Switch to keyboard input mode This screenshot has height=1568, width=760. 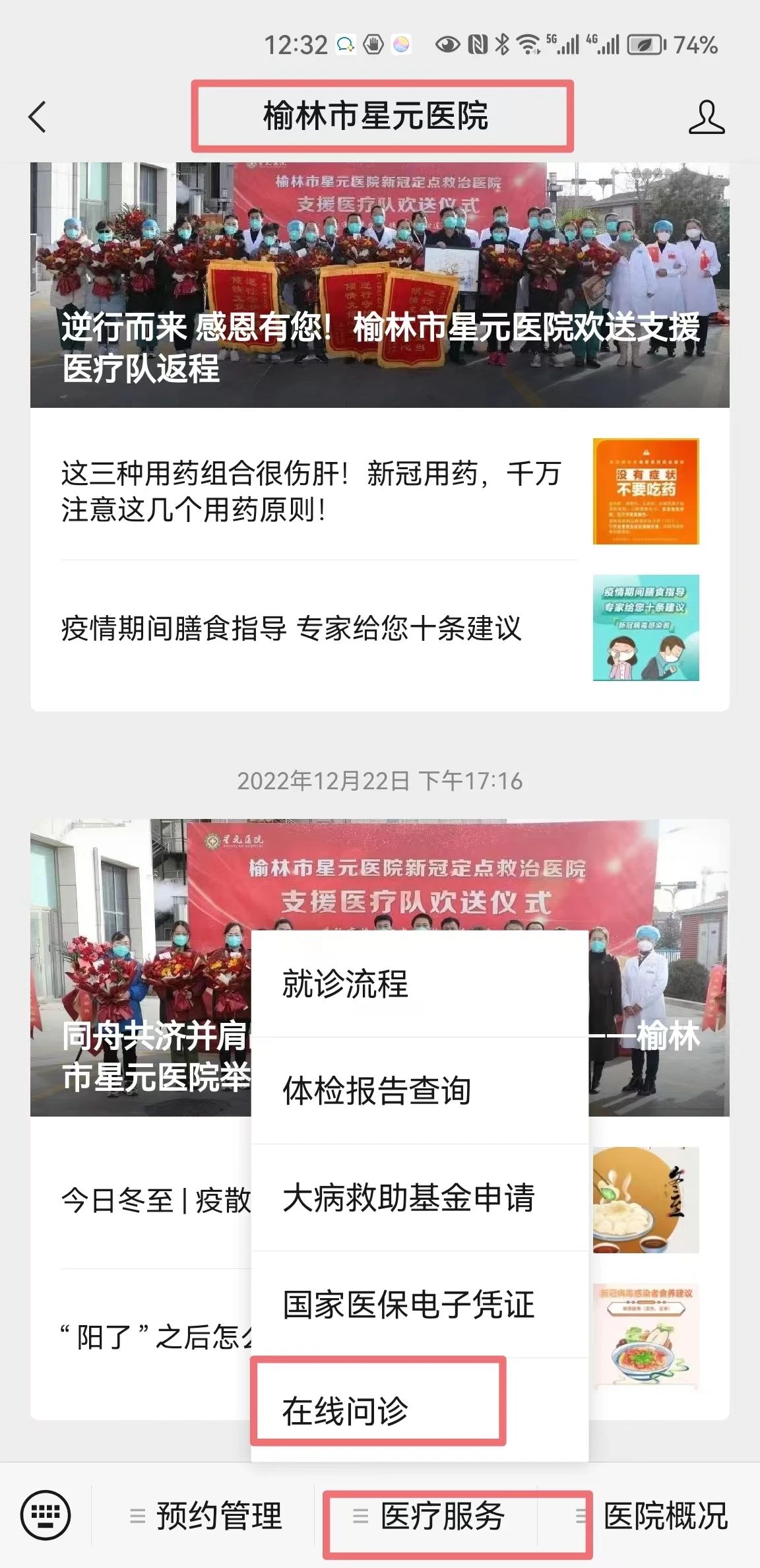(46, 1515)
